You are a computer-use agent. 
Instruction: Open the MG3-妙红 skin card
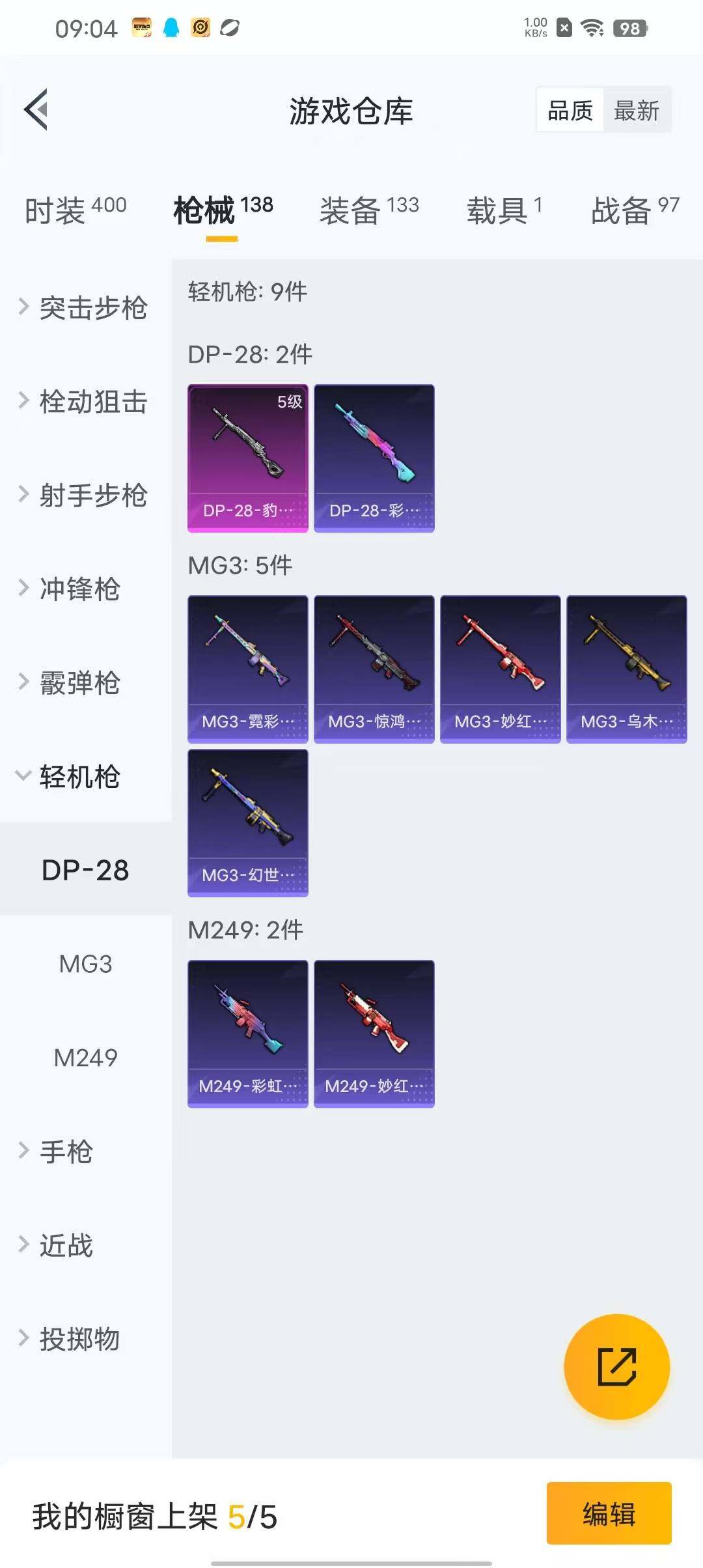pos(500,669)
